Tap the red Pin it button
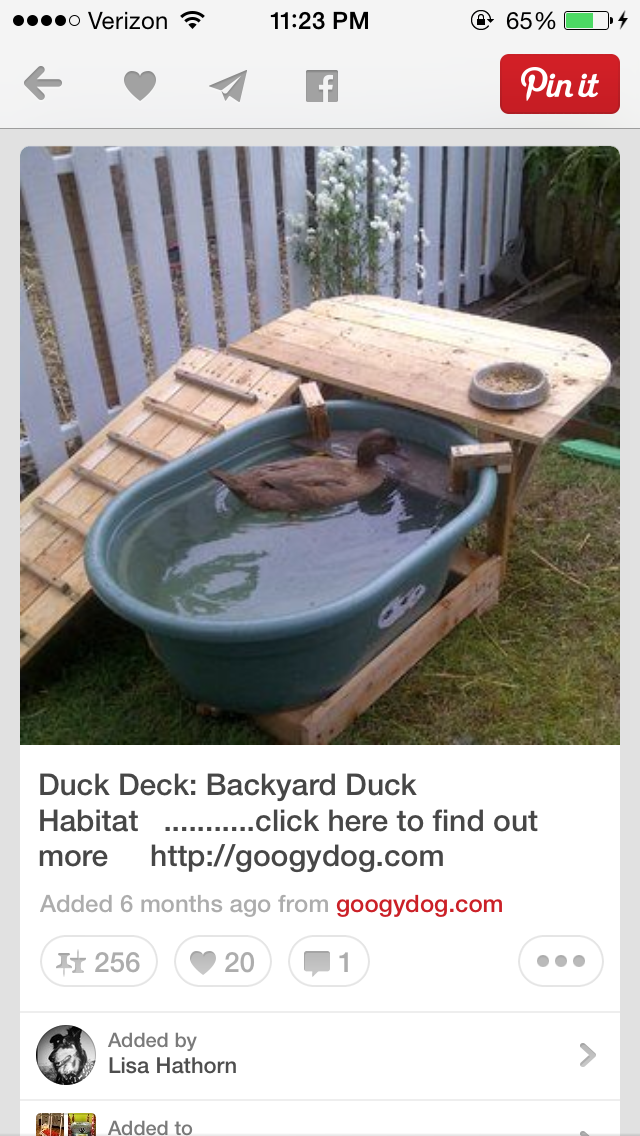 (x=559, y=84)
